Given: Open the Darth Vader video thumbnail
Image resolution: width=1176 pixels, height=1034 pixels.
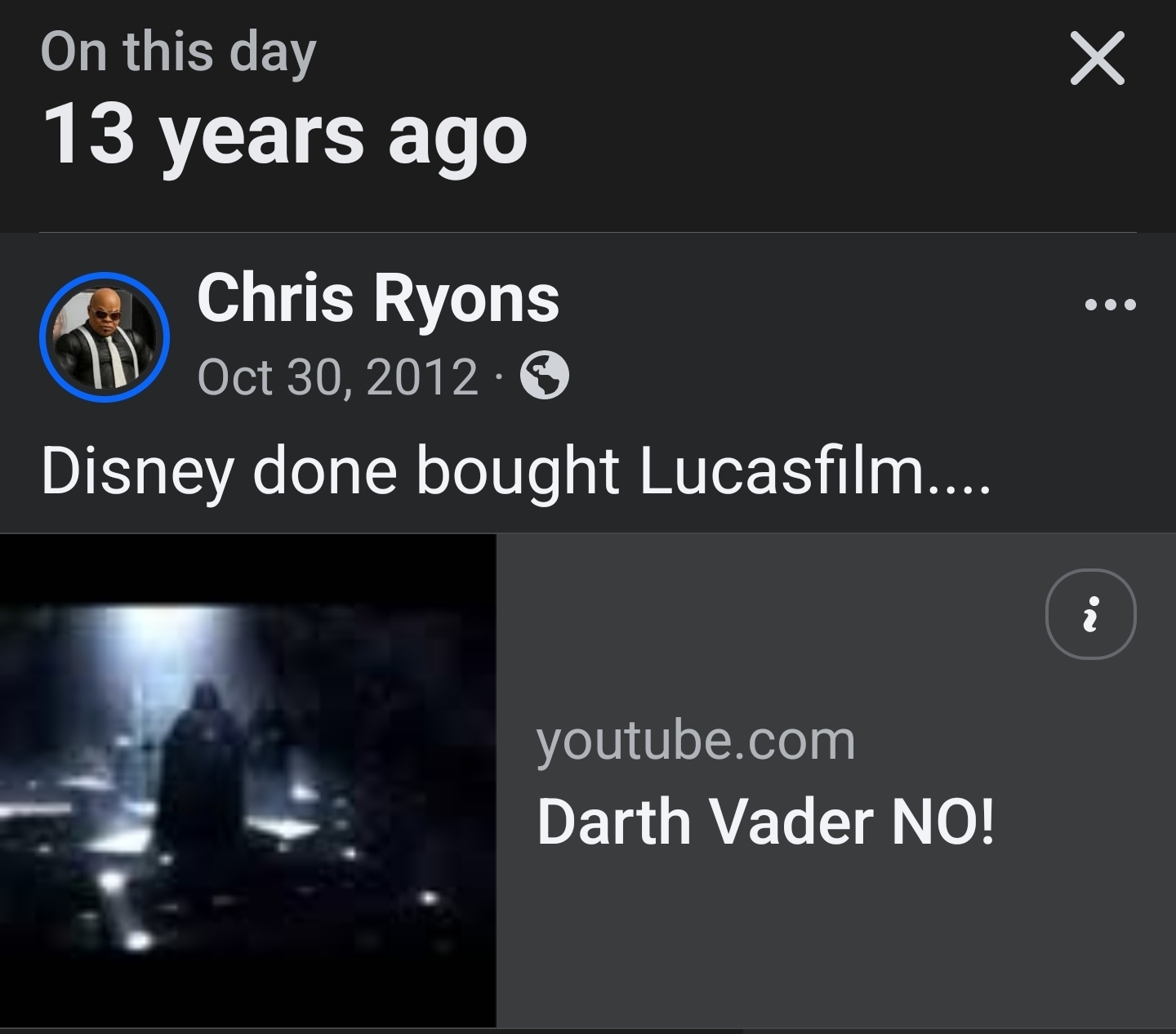Looking at the screenshot, I should point(247,780).
